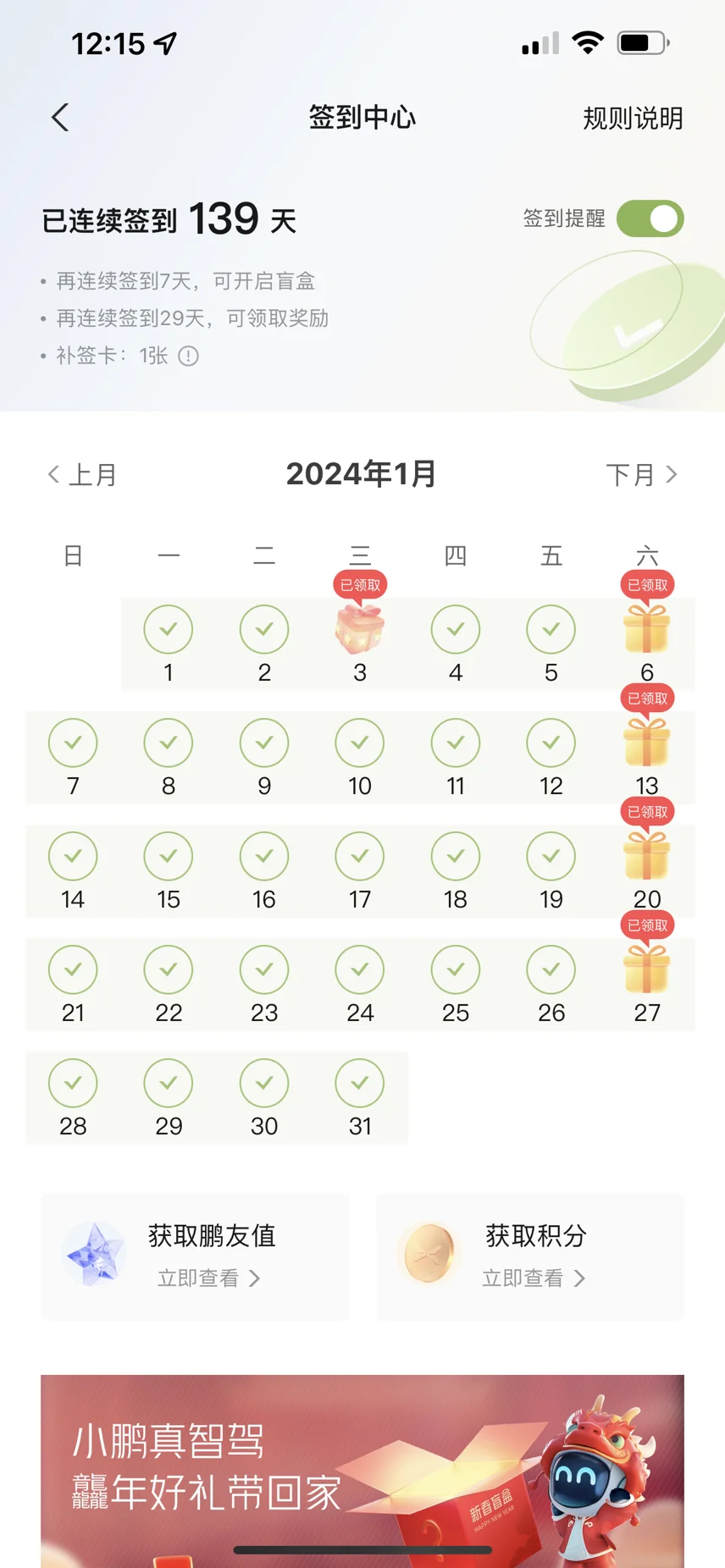725x1568 pixels.
Task: Go to 下月 next month
Action: [x=641, y=475]
